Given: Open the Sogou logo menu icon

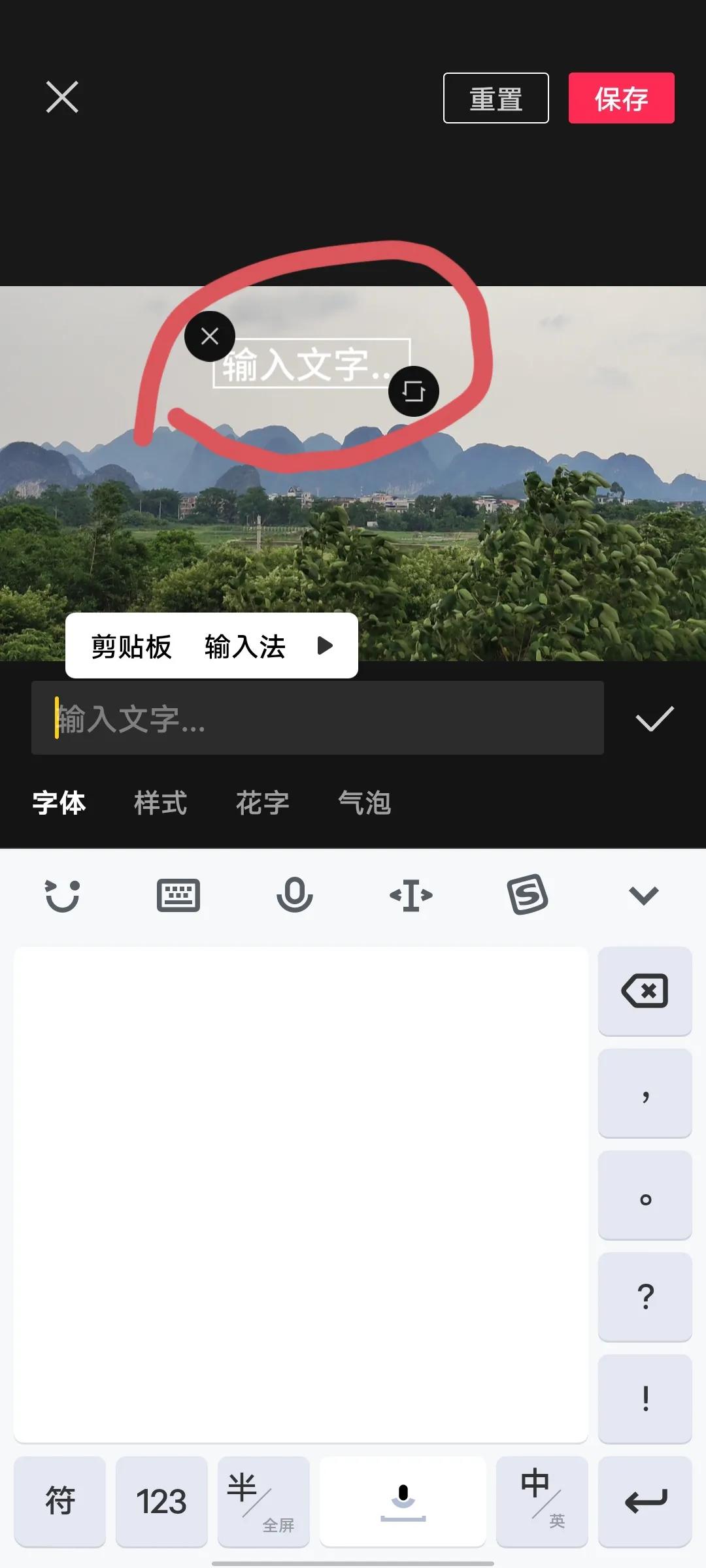Looking at the screenshot, I should pyautogui.click(x=528, y=895).
